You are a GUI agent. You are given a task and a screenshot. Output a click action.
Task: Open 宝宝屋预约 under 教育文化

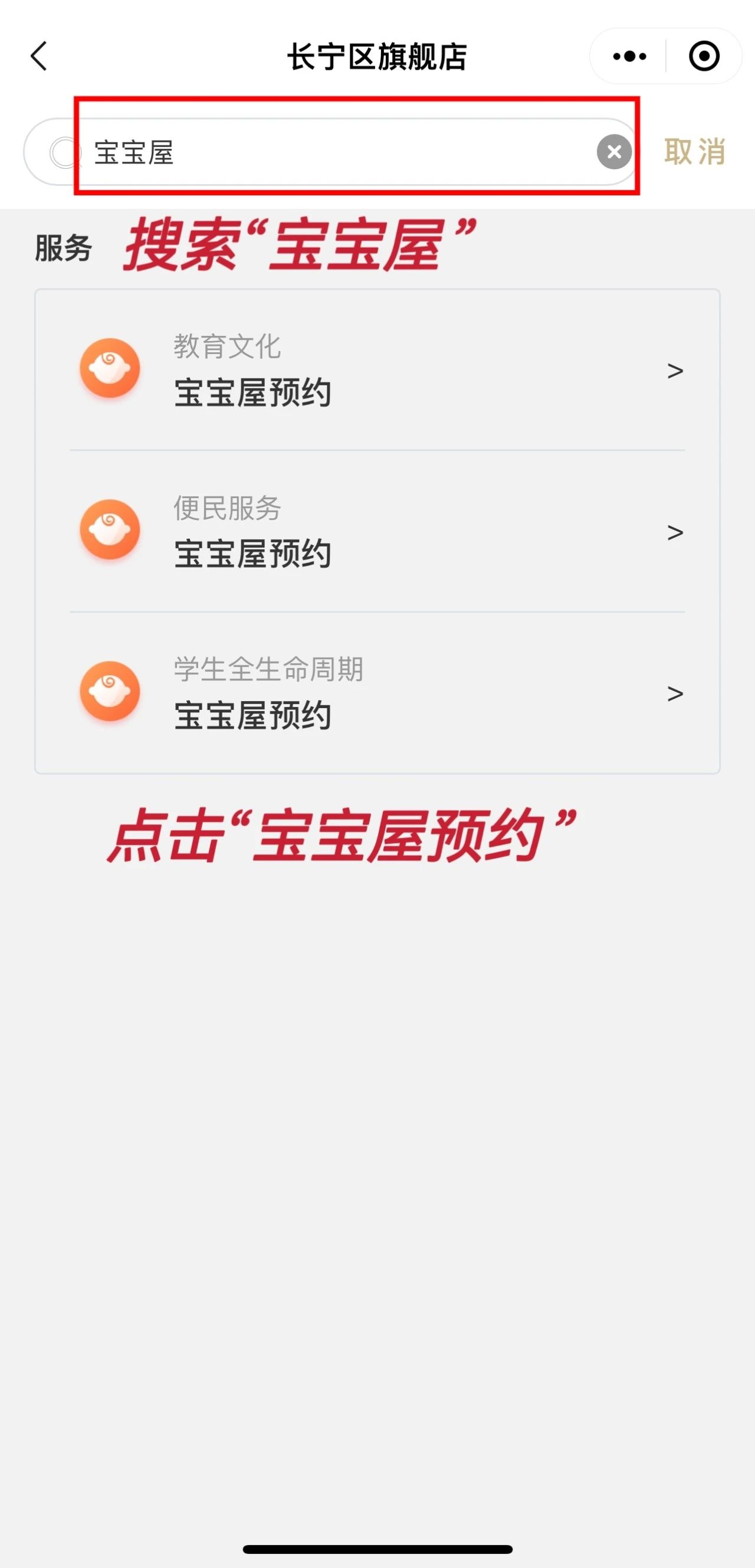(x=377, y=370)
